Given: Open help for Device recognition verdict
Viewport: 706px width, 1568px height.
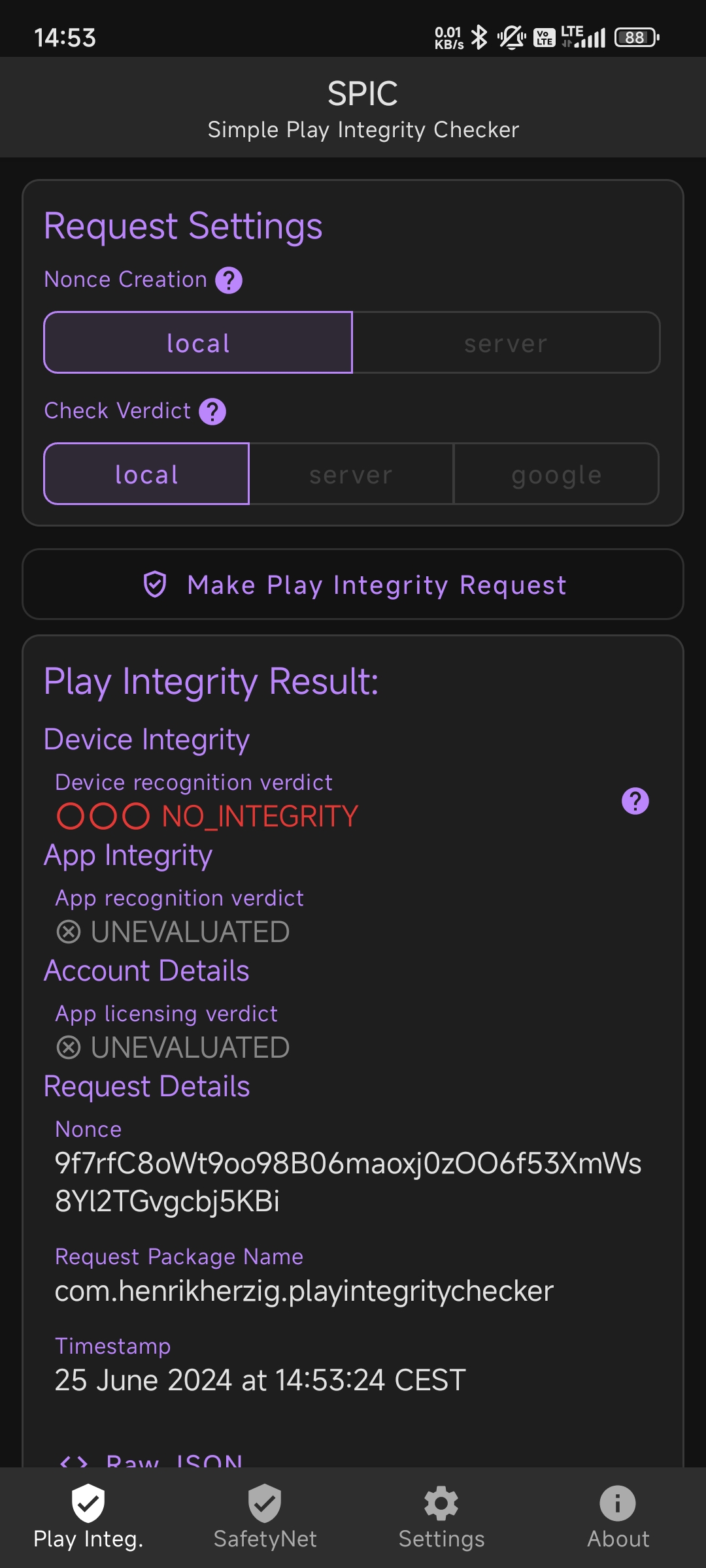Looking at the screenshot, I should [635, 801].
